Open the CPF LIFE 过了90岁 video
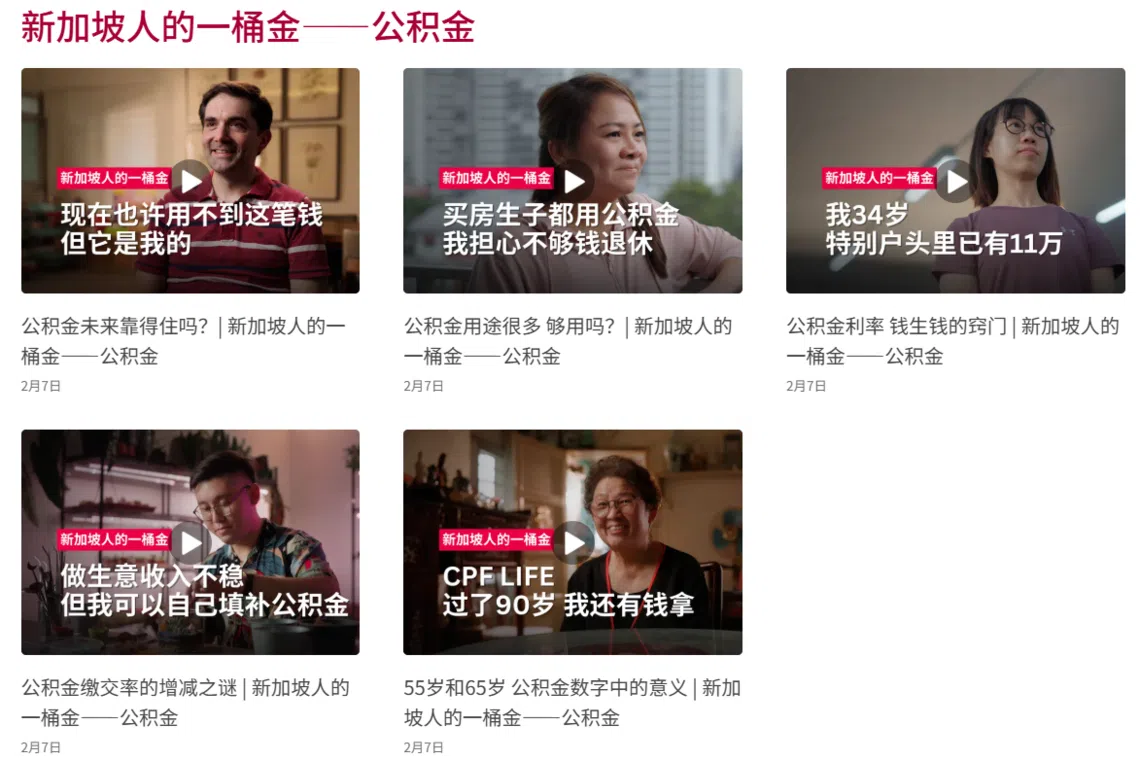 [x=573, y=542]
